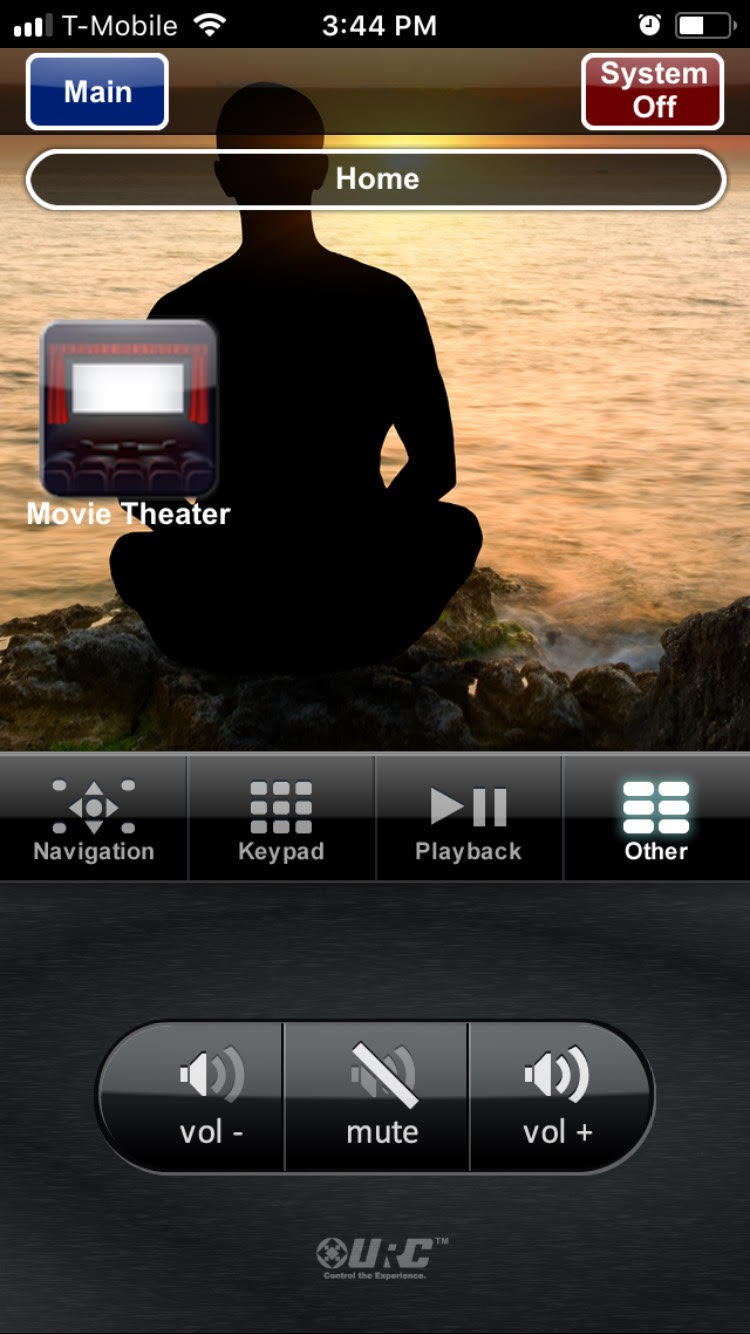This screenshot has width=750, height=1334.
Task: Tap the Main button
Action: click(97, 92)
